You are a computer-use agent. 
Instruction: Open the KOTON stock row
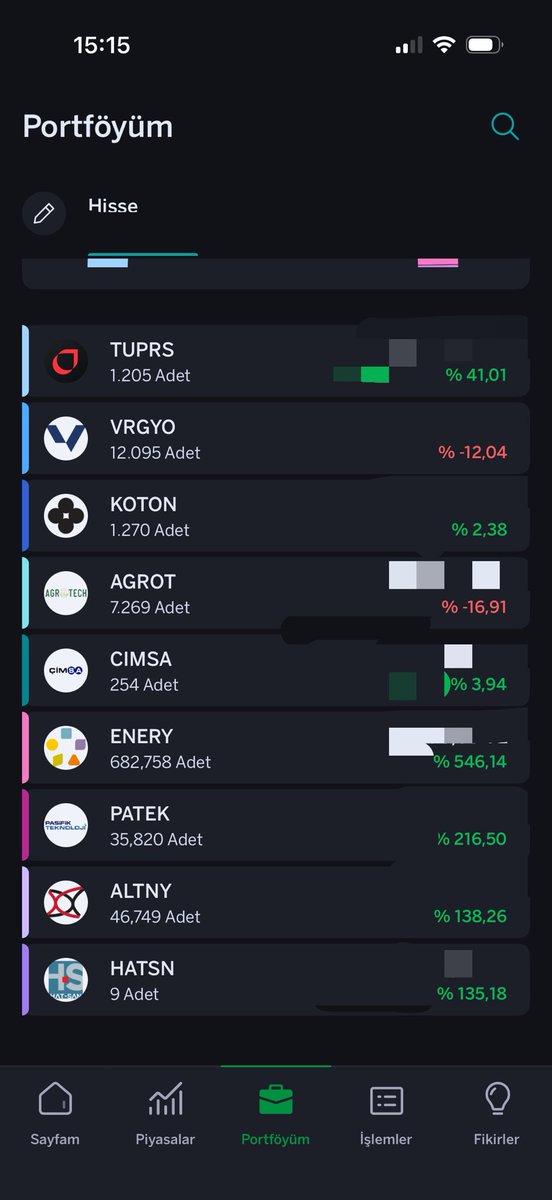pos(276,516)
